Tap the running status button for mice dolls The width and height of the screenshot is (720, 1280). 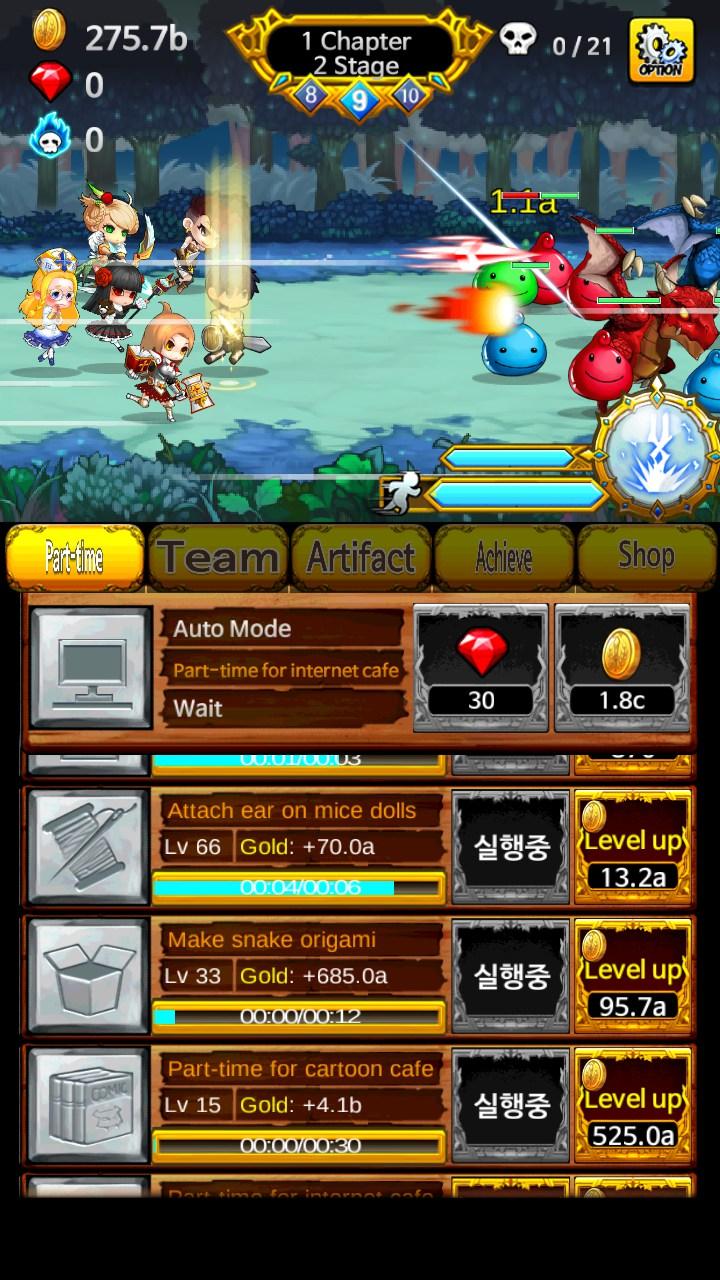point(511,847)
